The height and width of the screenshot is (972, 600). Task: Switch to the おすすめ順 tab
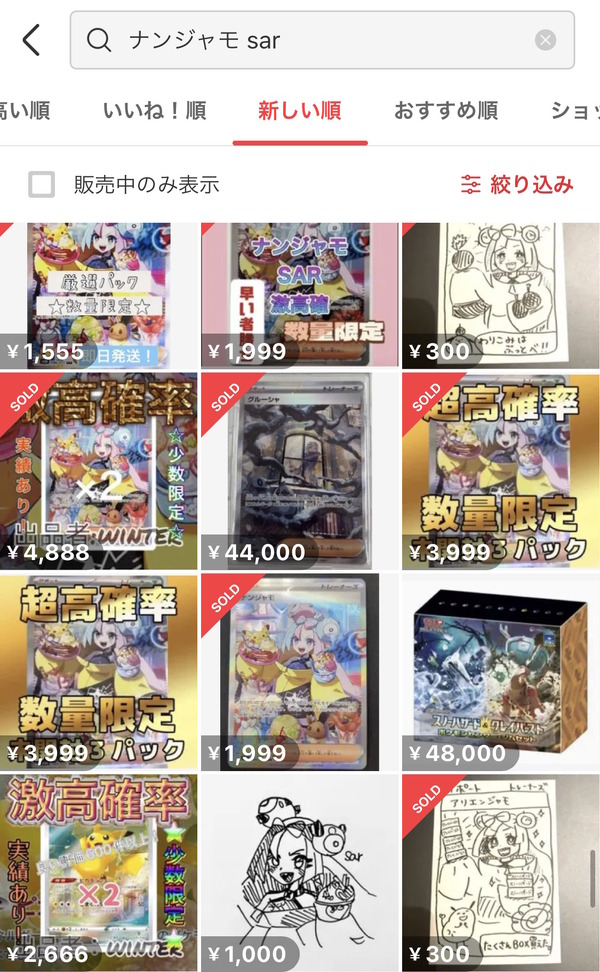446,110
